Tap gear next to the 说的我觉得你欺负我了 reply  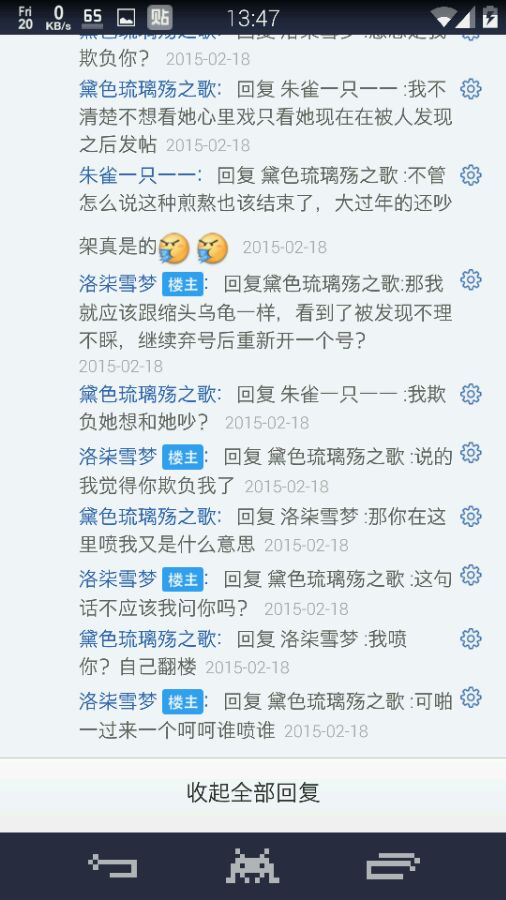pyautogui.click(x=470, y=453)
